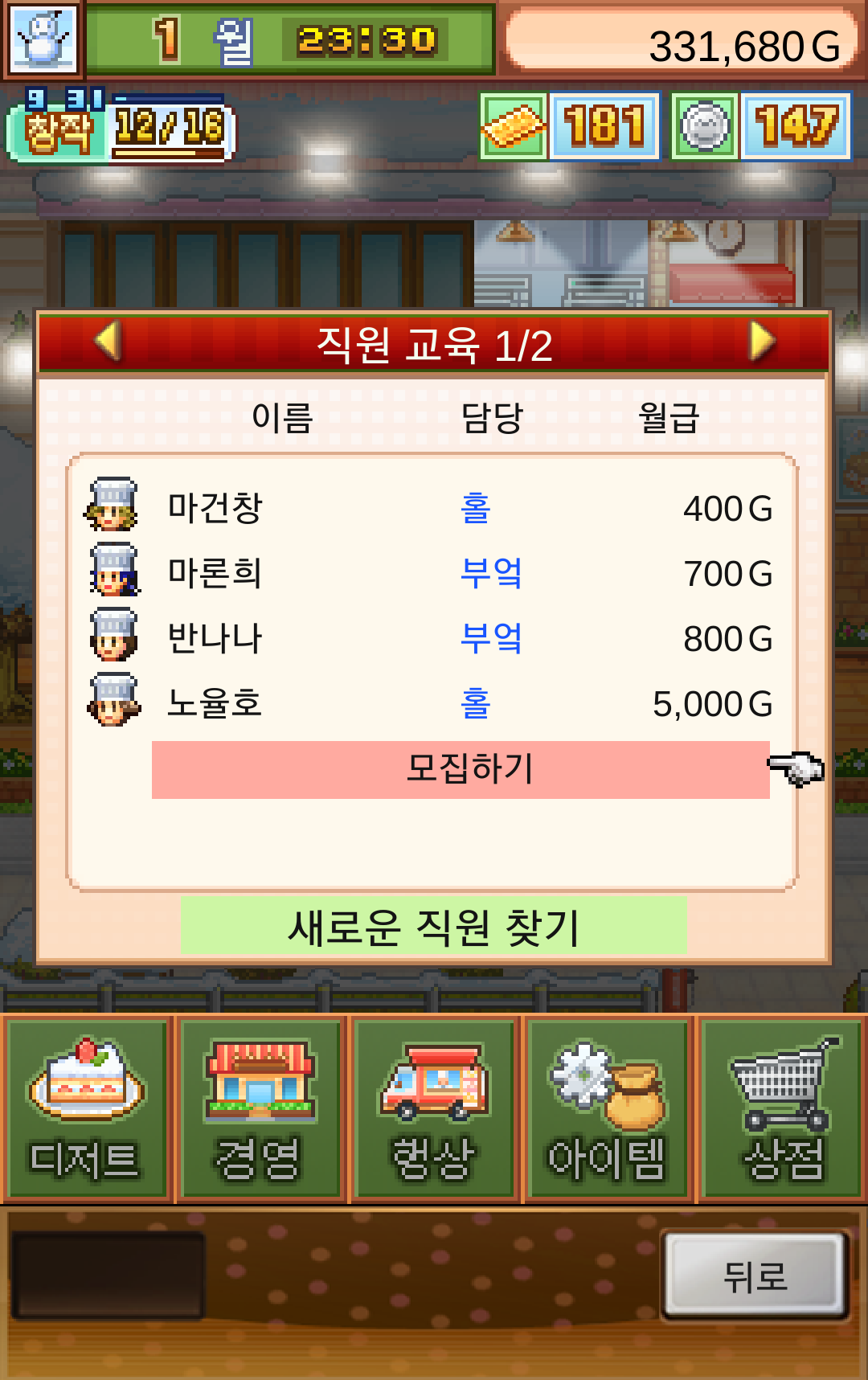Open the 아이템 menu
Screen dimensions: 868x1380
coord(608,1109)
